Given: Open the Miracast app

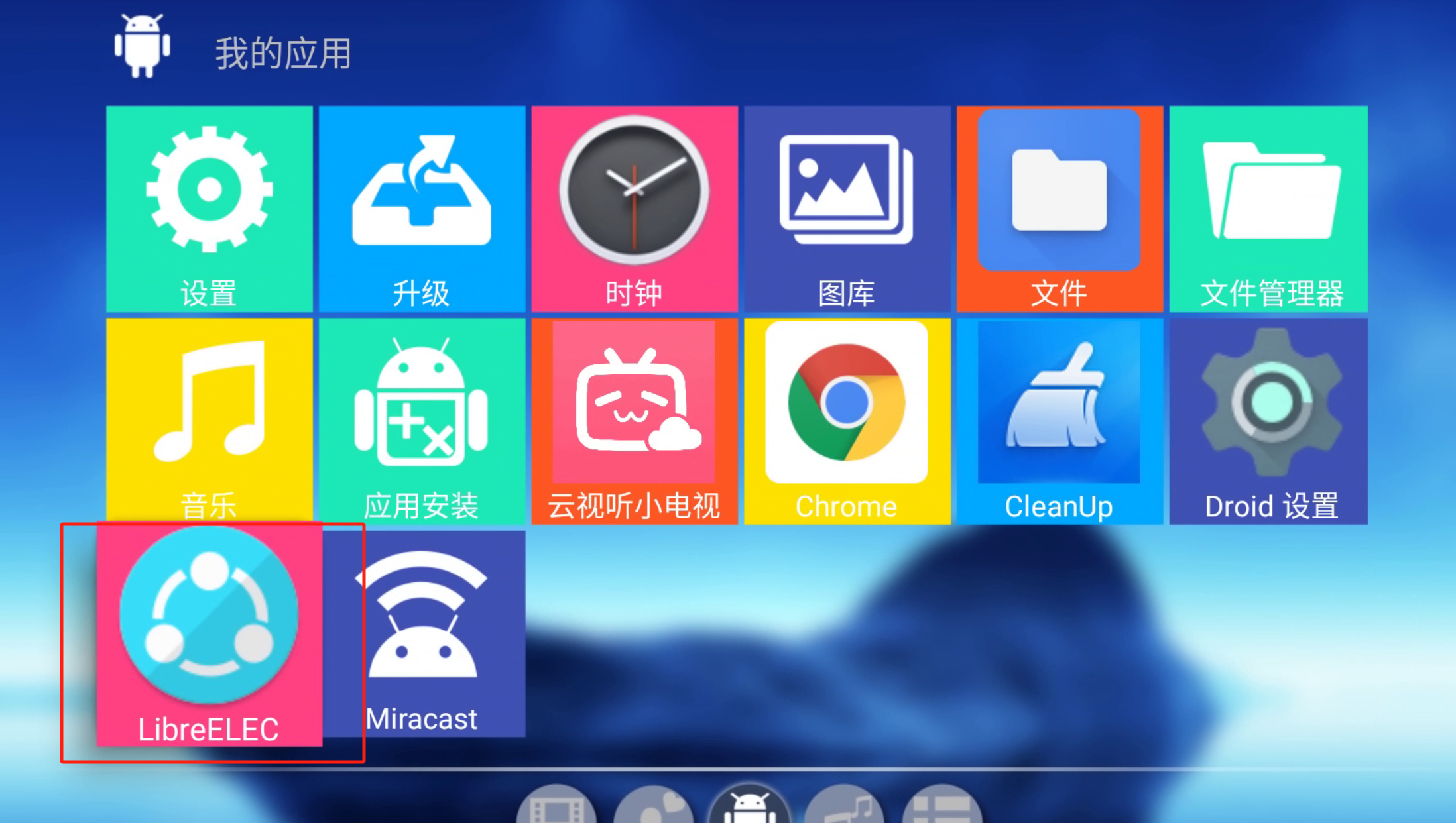Looking at the screenshot, I should coord(424,633).
